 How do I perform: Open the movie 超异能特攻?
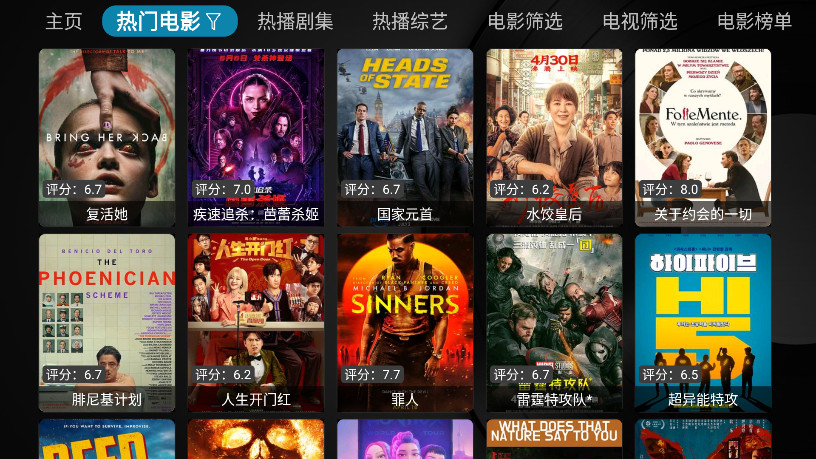703,322
